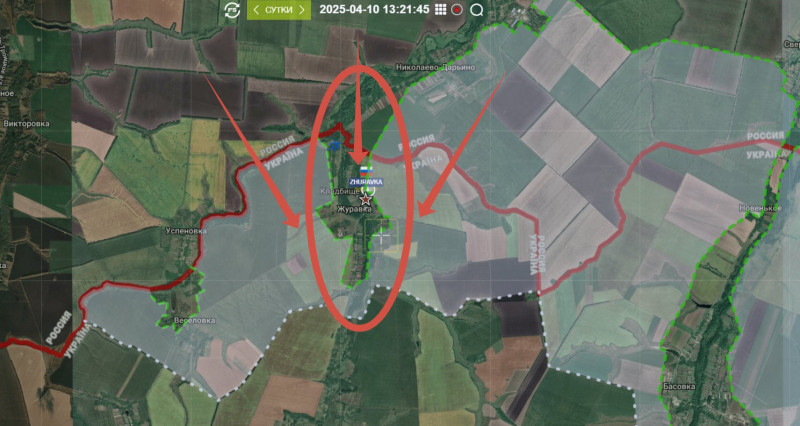Viewport: 800px width, 426px height.
Task: Tap the refresh sync icon
Action: pos(232,10)
